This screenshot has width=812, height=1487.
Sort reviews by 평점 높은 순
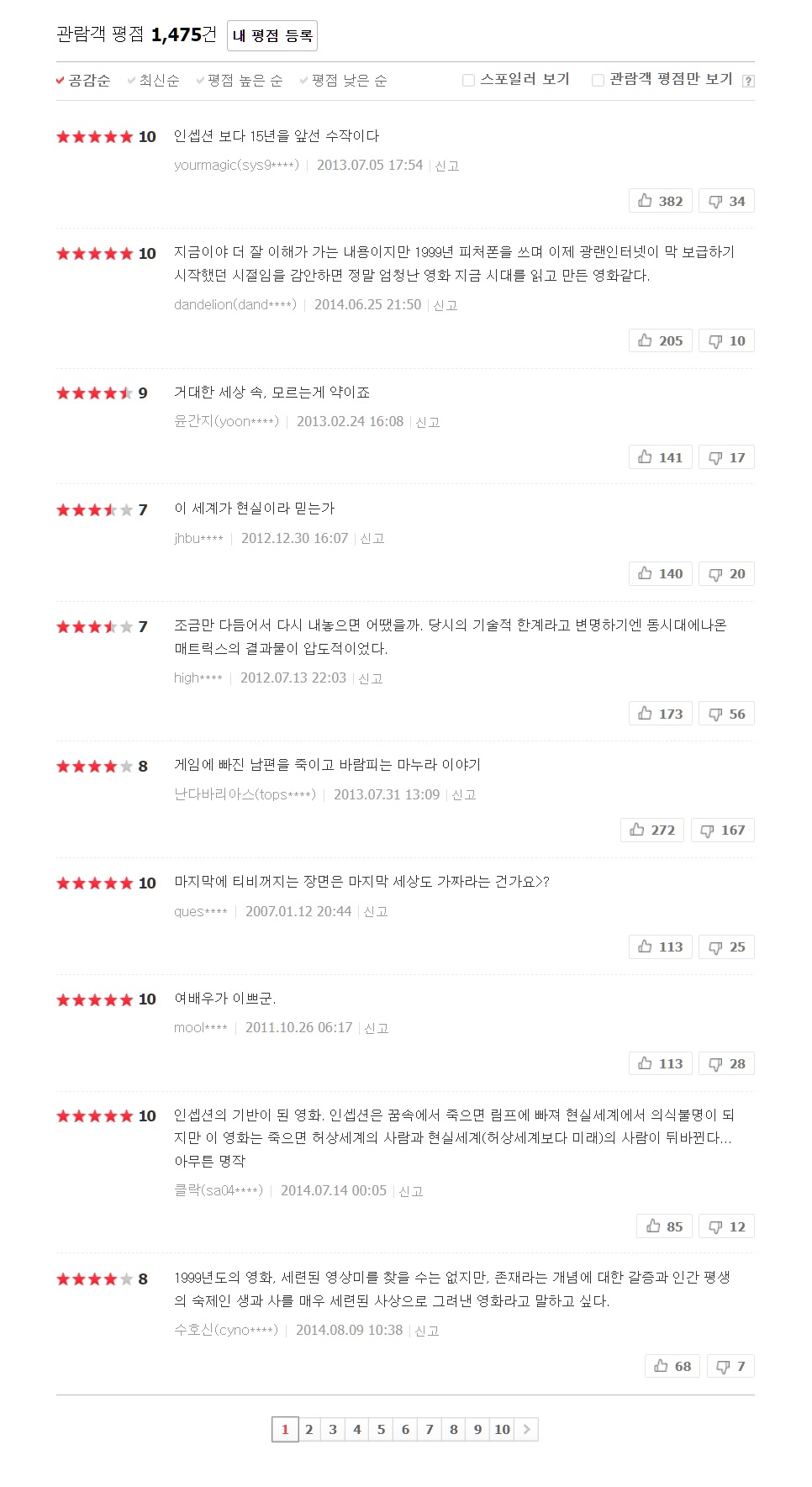[244, 81]
